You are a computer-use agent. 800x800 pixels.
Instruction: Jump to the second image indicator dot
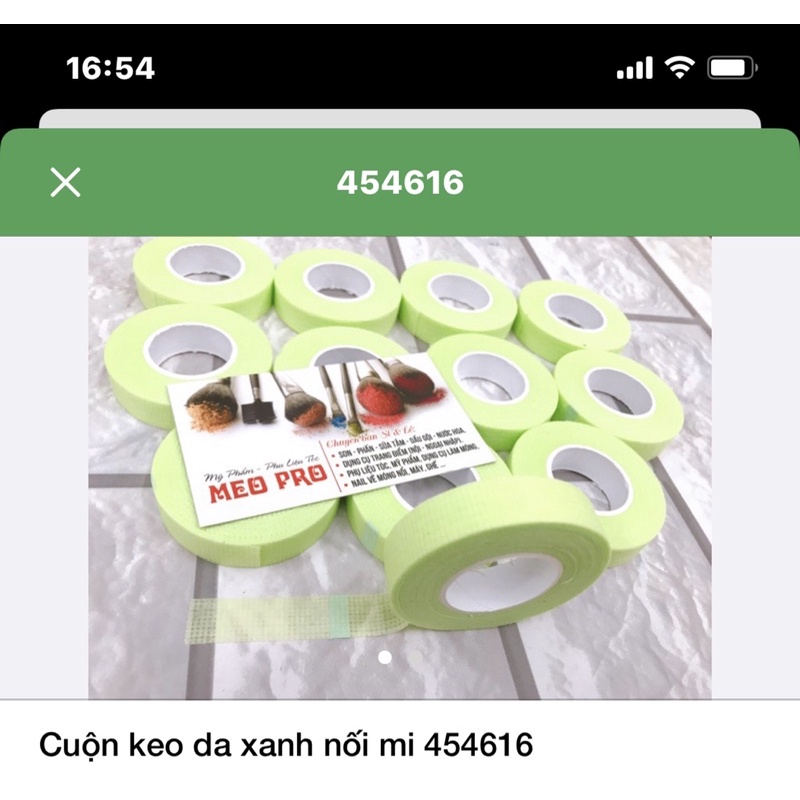click(x=416, y=658)
